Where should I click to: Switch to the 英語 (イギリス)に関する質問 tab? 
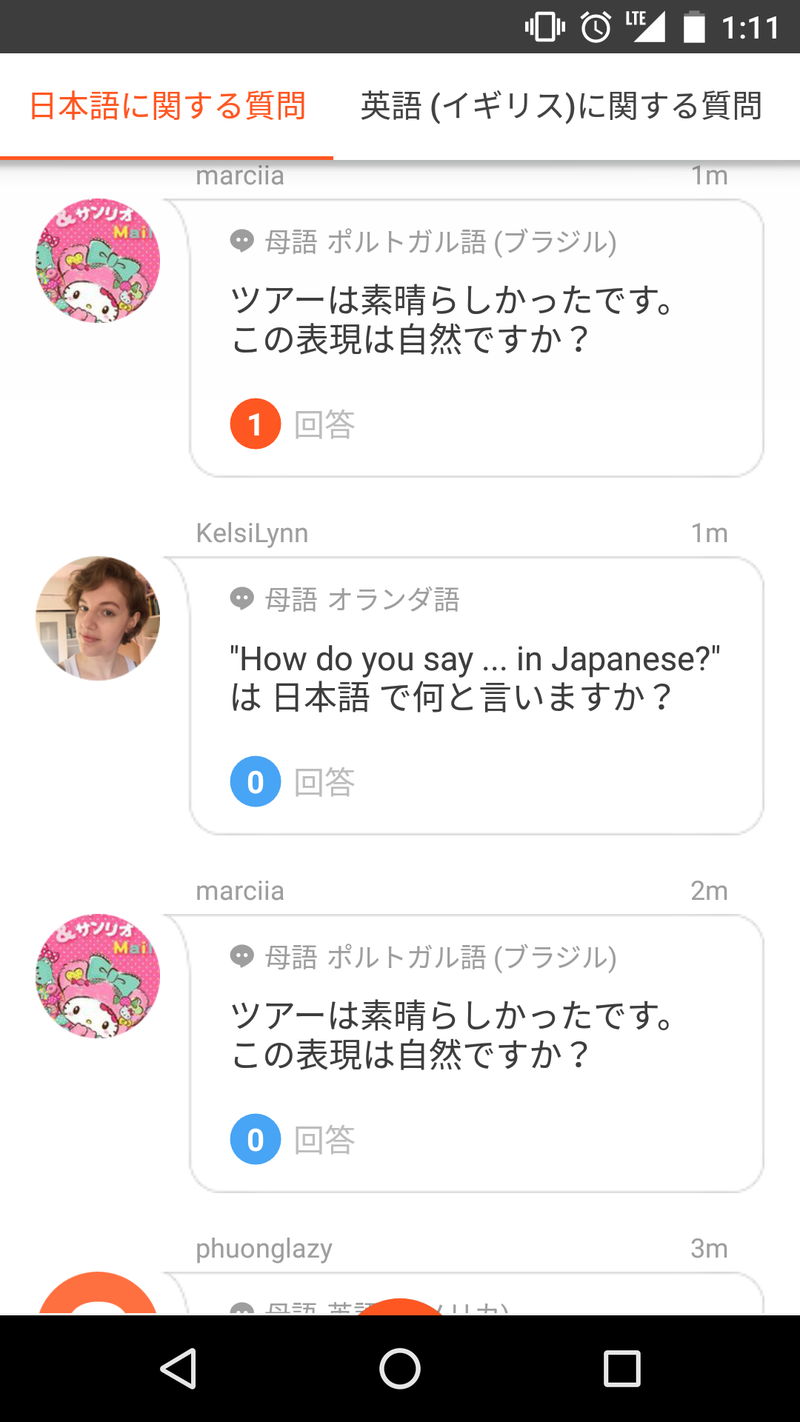pyautogui.click(x=561, y=106)
